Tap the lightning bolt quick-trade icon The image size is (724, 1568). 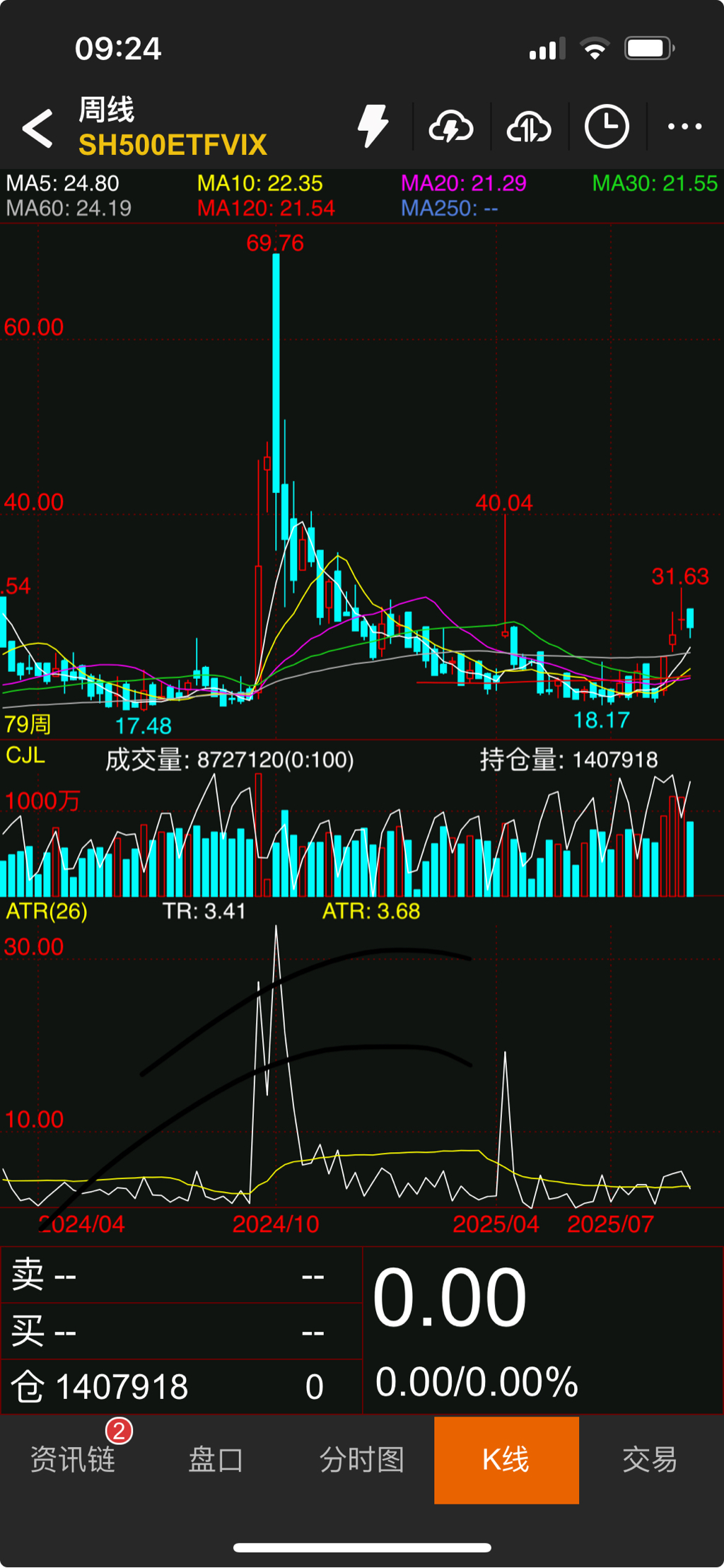click(x=373, y=127)
